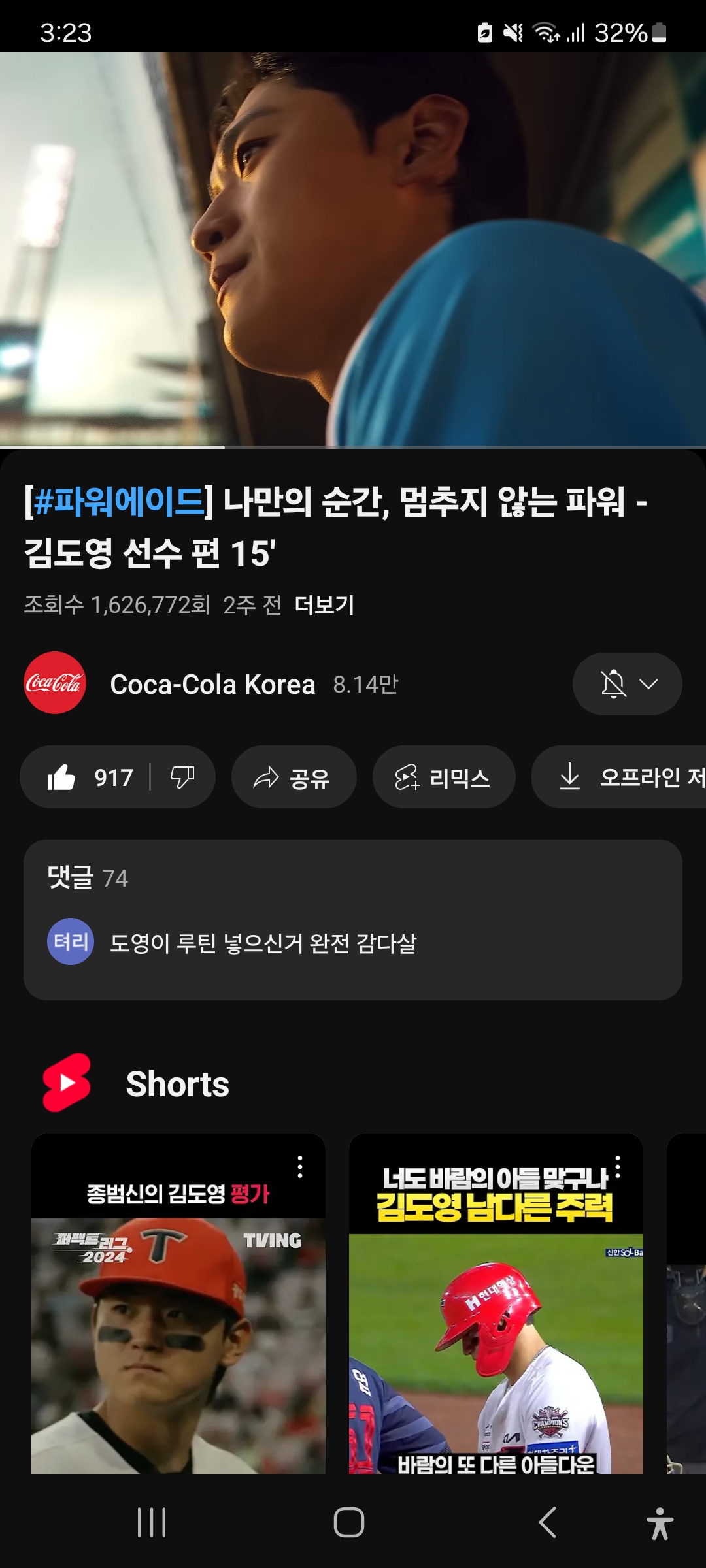This screenshot has width=706, height=1568.
Task: Open options menu on 종범신의 김도영 평가 Short
Action: pyautogui.click(x=300, y=1167)
